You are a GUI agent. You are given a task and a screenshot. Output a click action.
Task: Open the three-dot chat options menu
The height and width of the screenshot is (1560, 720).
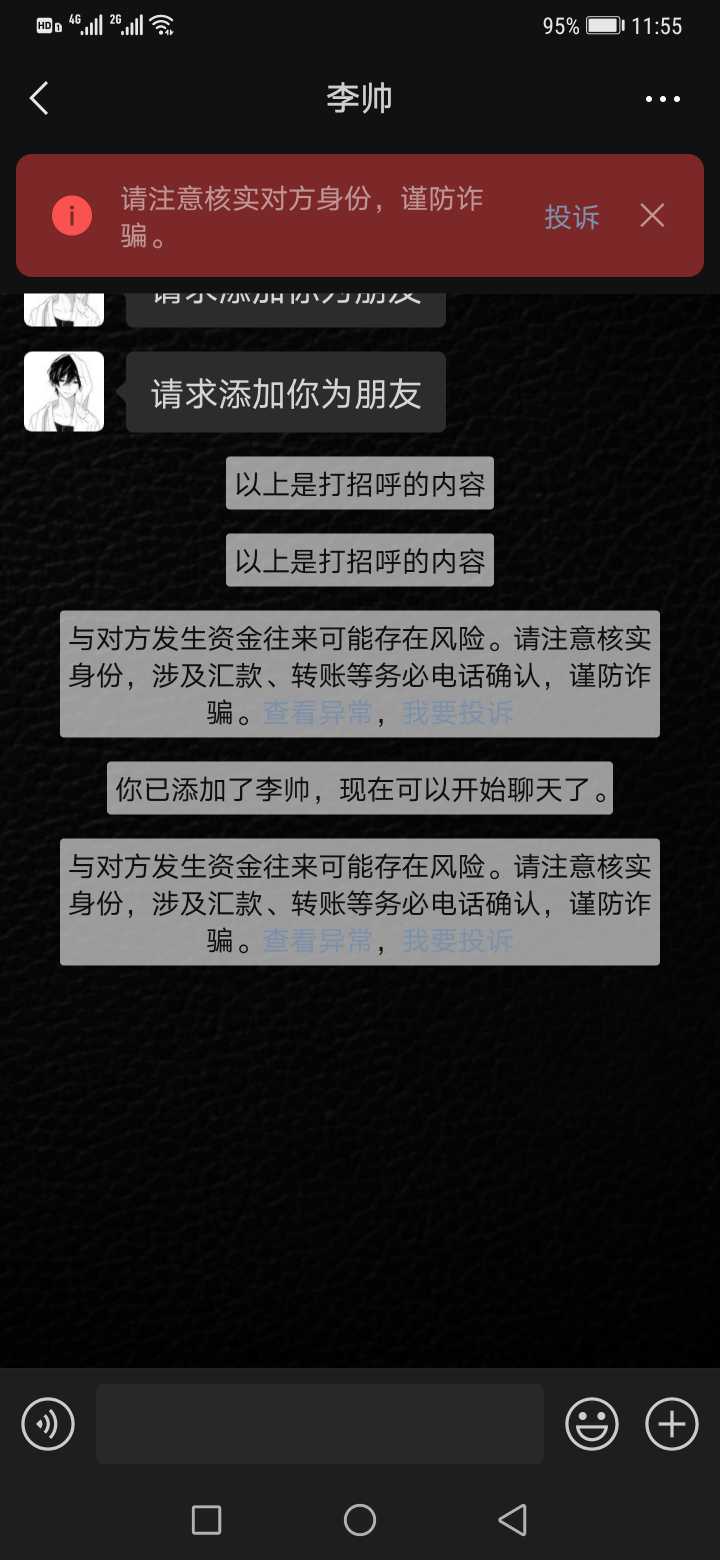[x=662, y=99]
